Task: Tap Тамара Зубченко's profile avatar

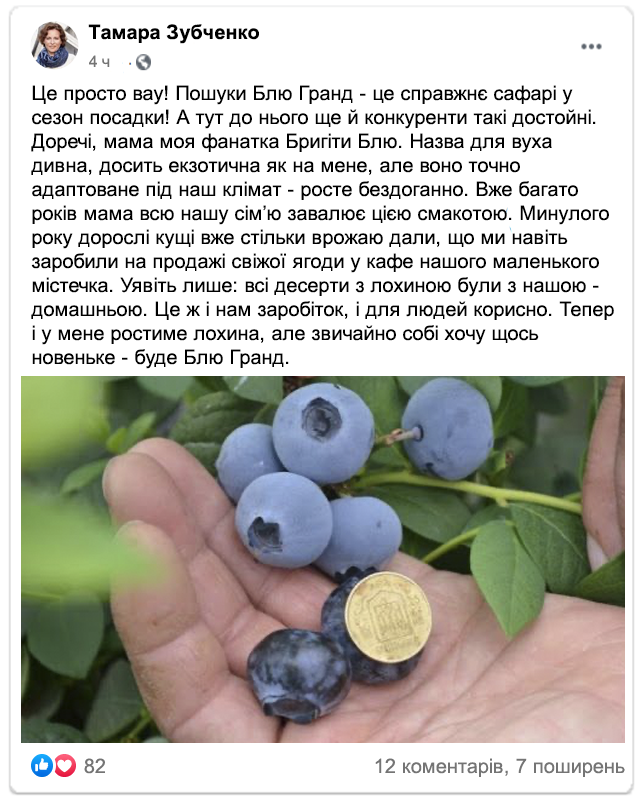Action: 56,45
